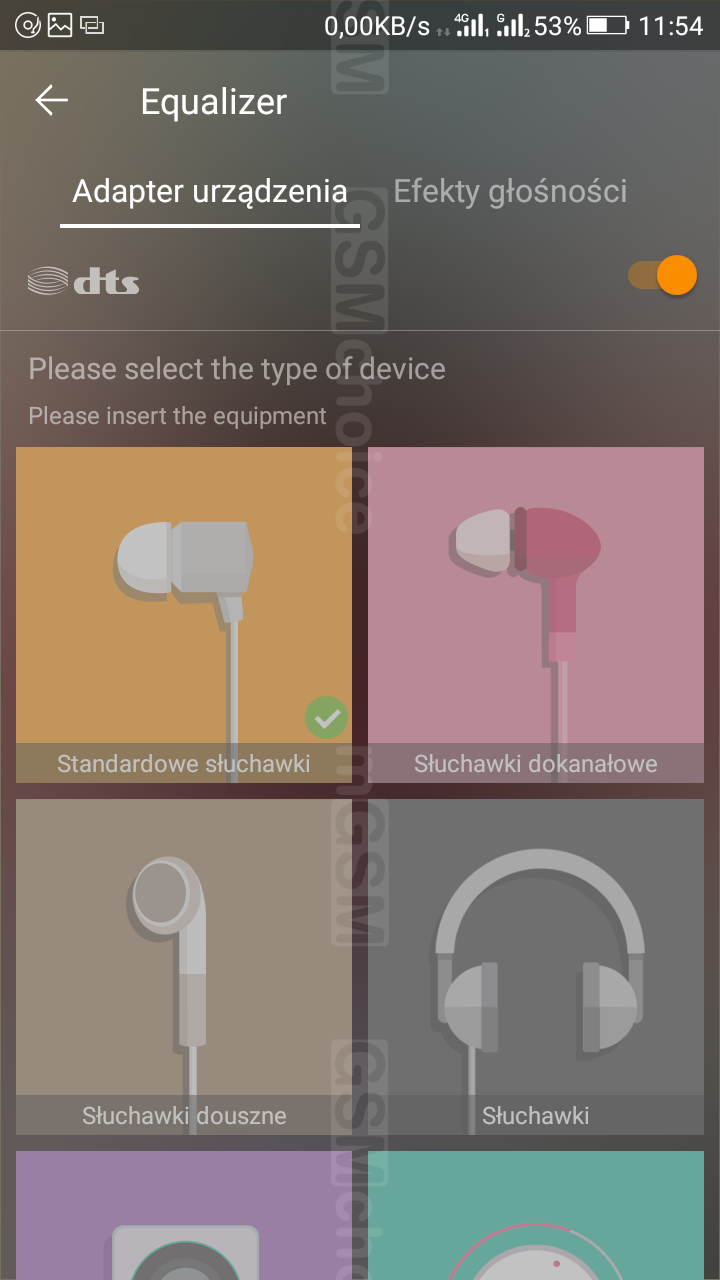
Task: Choose Standardowe słuchawki device type
Action: click(x=184, y=614)
